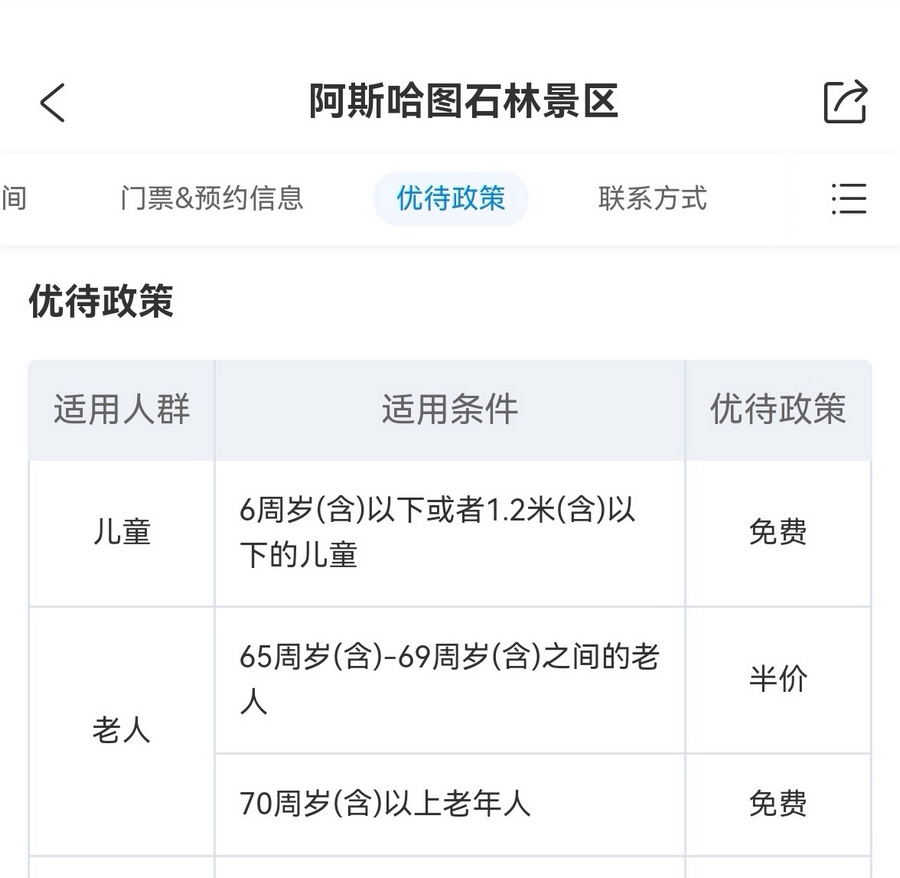Share this scenic area page
Screen dimensions: 900x878
845,102
